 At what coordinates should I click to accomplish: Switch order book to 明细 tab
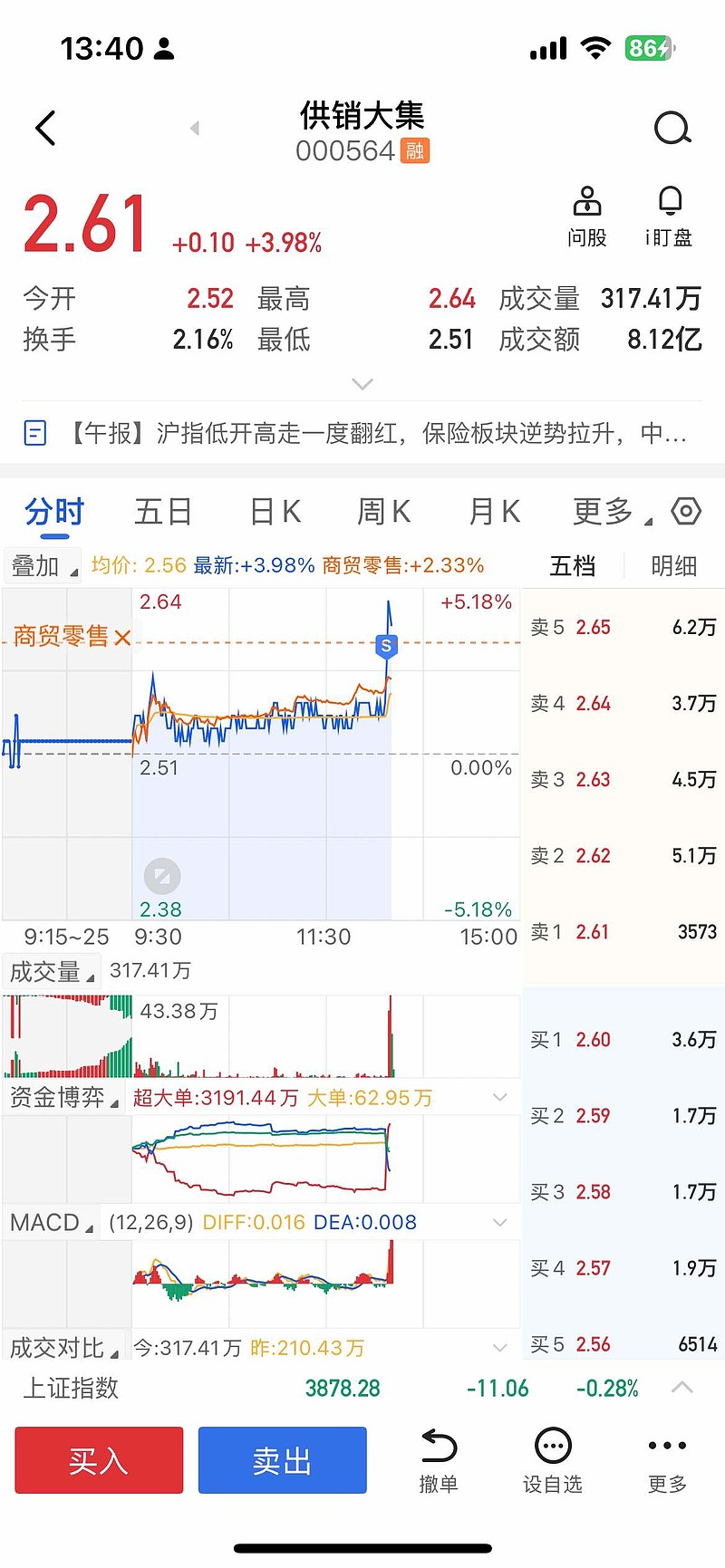point(673,566)
